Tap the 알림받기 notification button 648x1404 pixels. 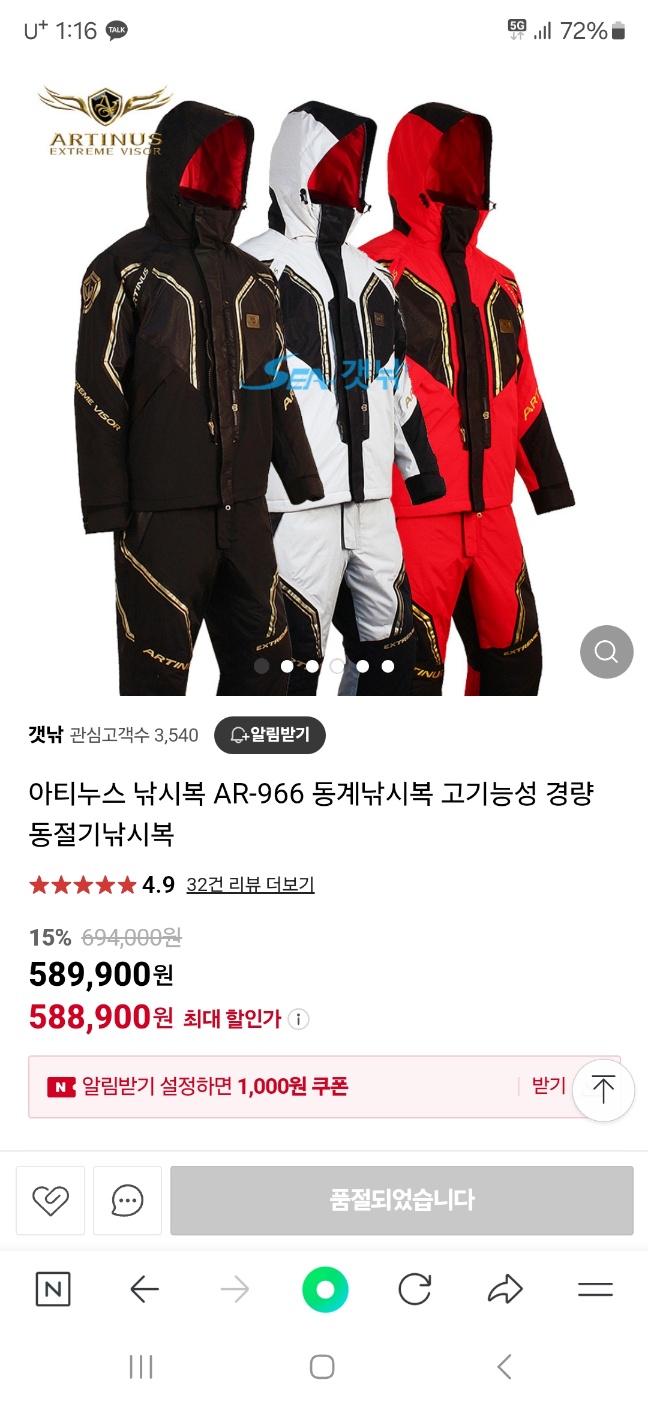(269, 735)
